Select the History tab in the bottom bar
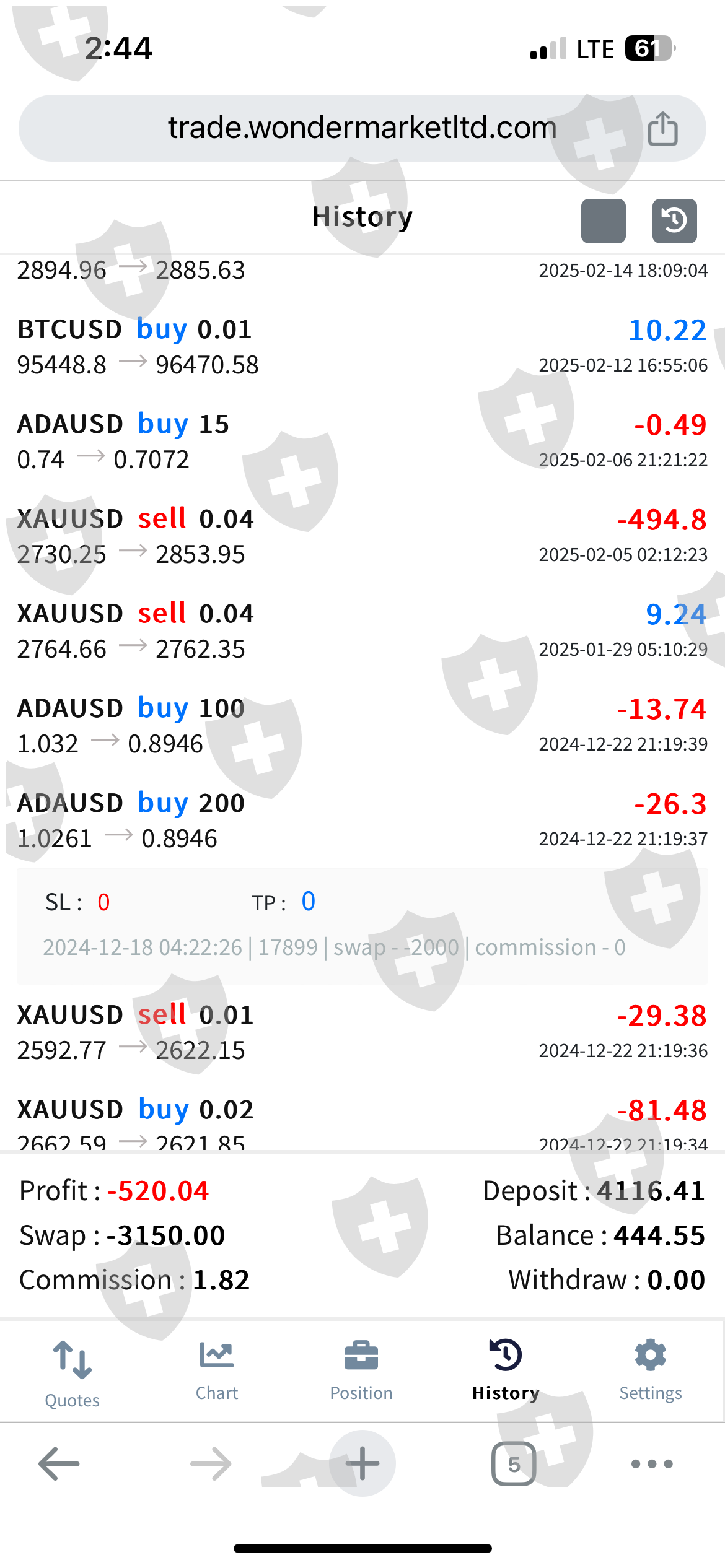The height and width of the screenshot is (1568, 725). [x=506, y=1370]
